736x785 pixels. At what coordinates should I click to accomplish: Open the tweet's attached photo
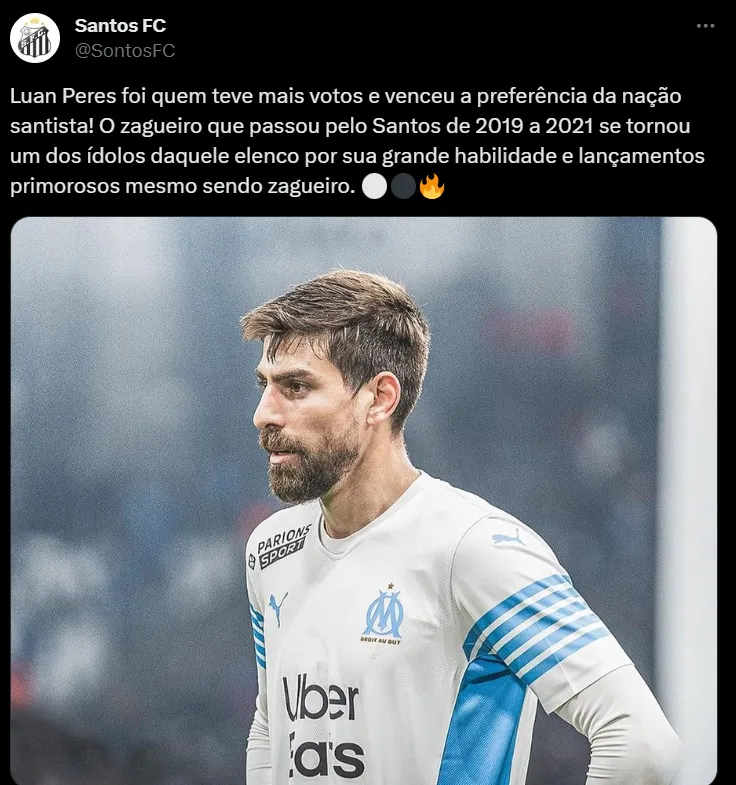click(x=364, y=500)
